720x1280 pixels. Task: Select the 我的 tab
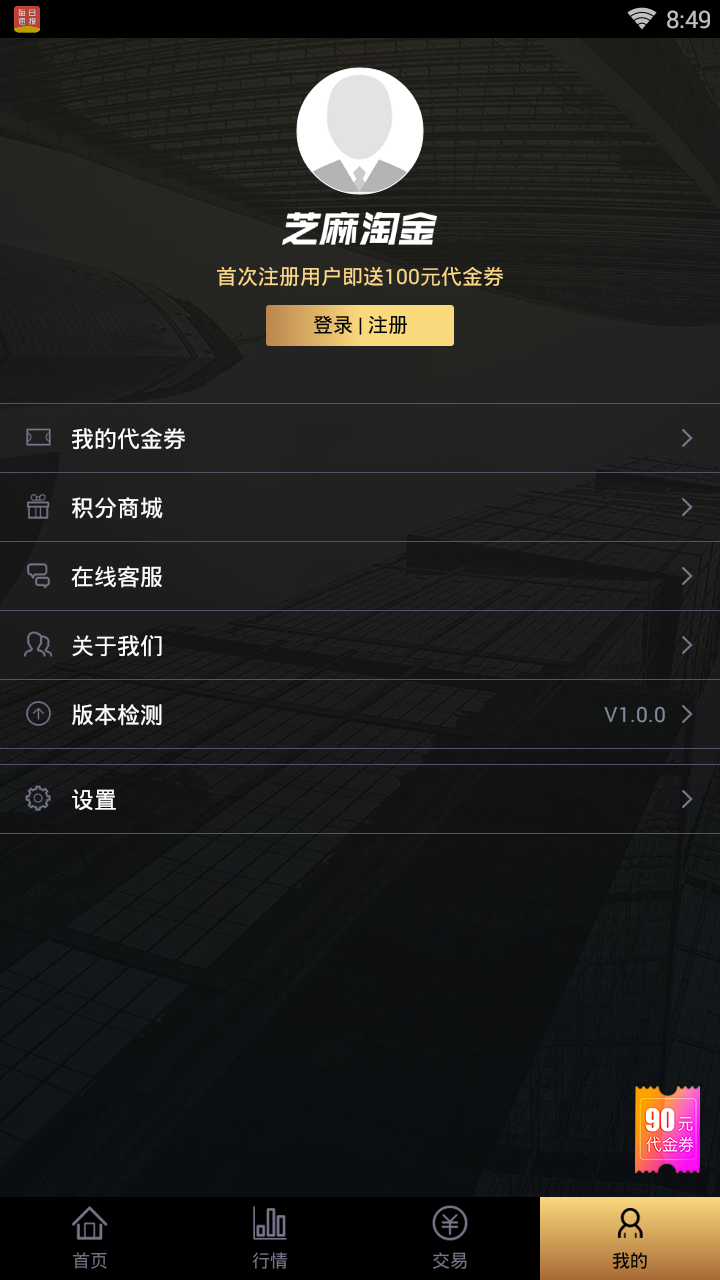point(630,1238)
